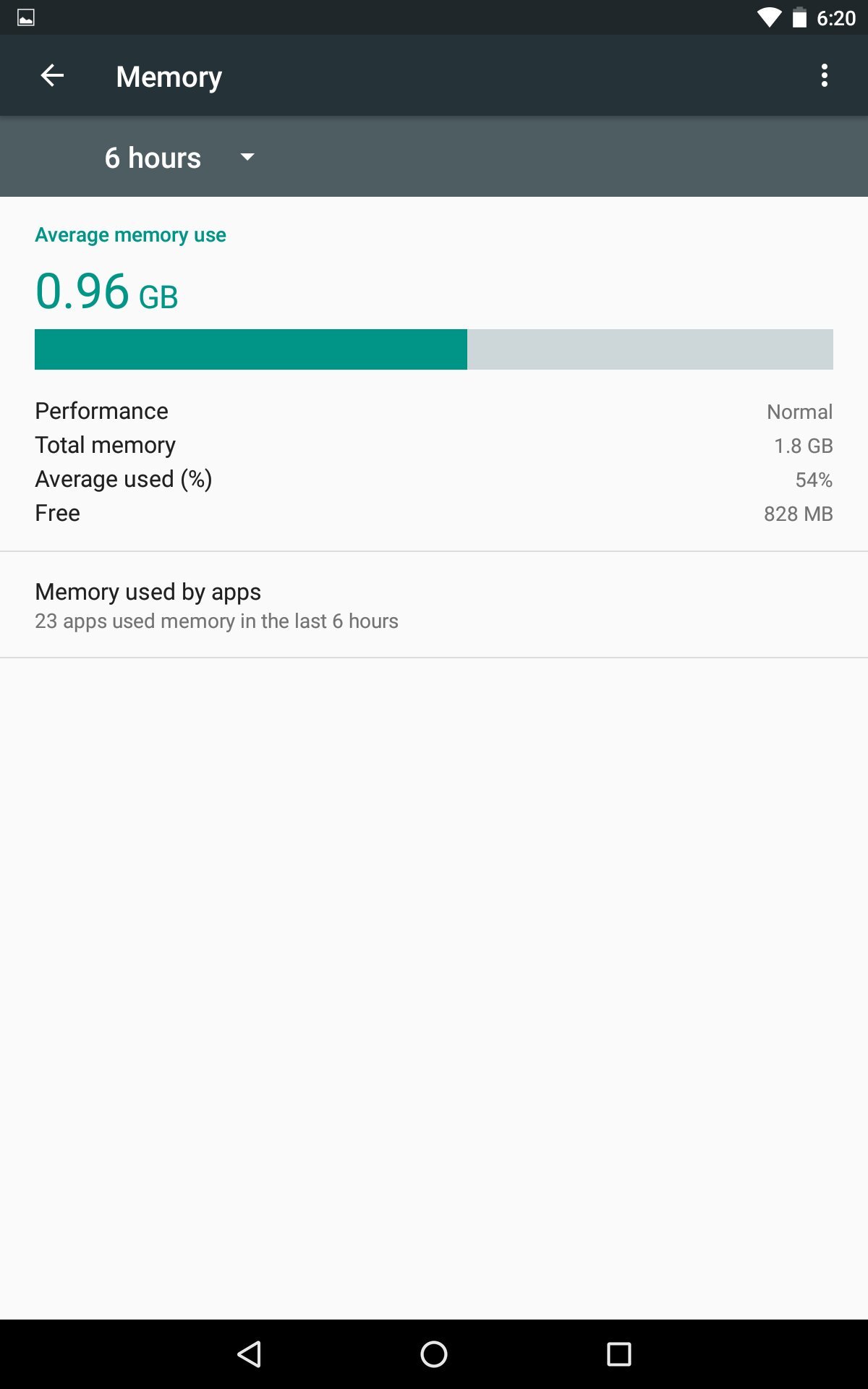
Task: Tap the system home button
Action: pos(434,1354)
